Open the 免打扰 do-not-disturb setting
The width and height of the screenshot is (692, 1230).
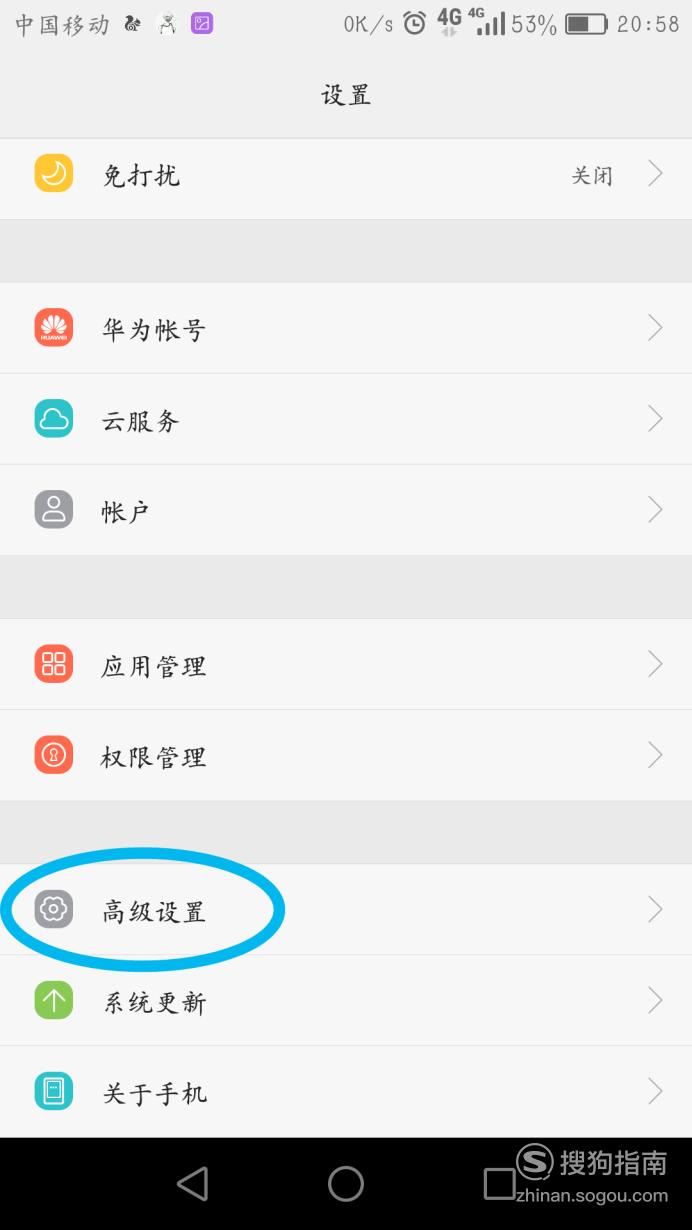coord(346,175)
